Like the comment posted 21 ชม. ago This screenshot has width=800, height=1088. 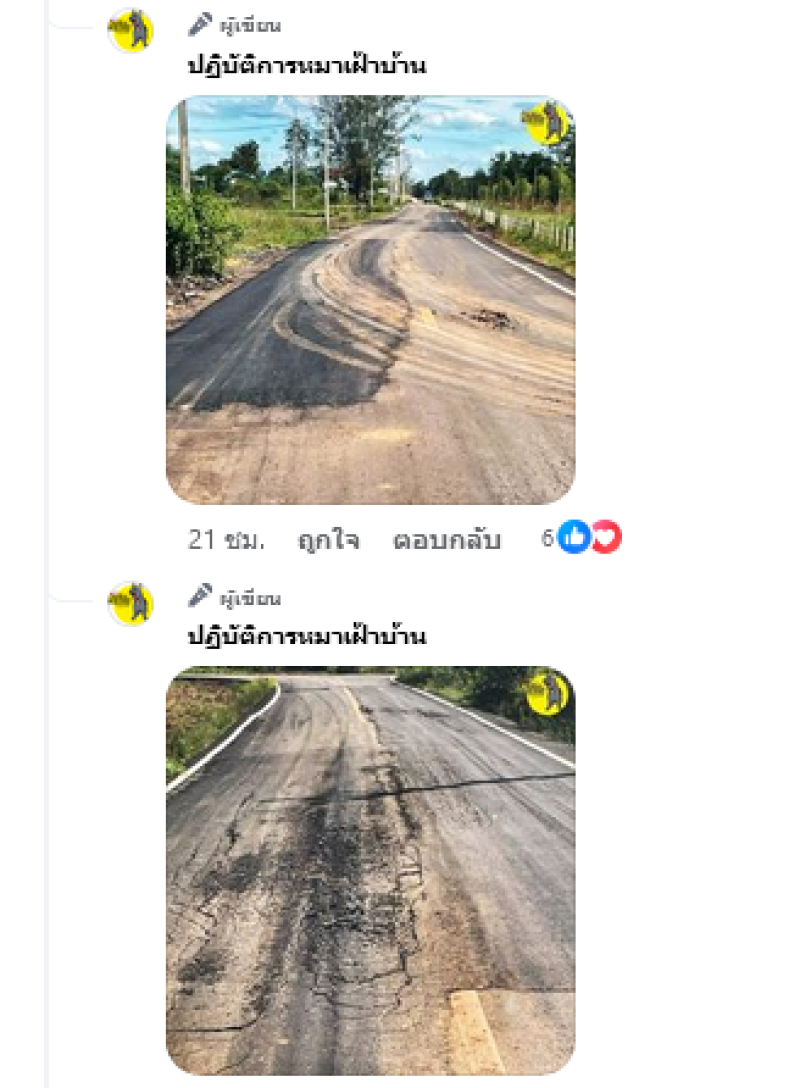(x=329, y=540)
